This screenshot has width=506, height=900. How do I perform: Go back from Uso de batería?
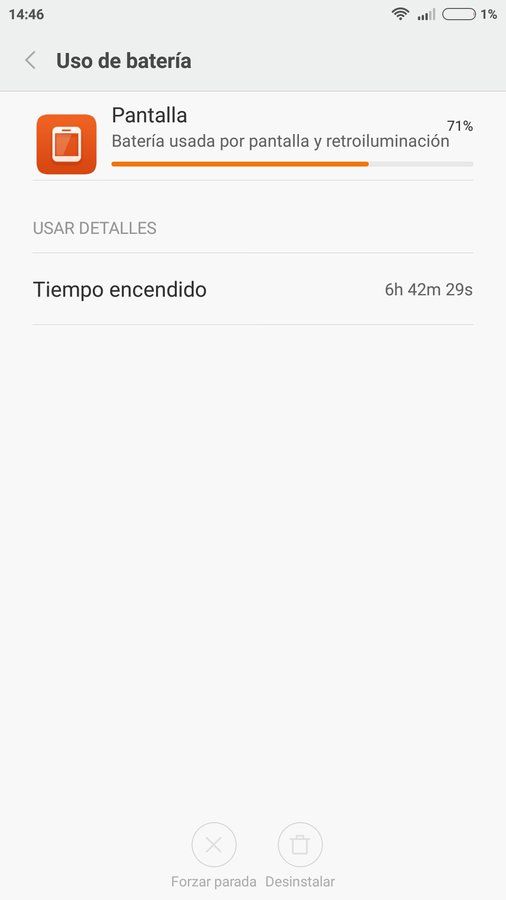coord(31,60)
